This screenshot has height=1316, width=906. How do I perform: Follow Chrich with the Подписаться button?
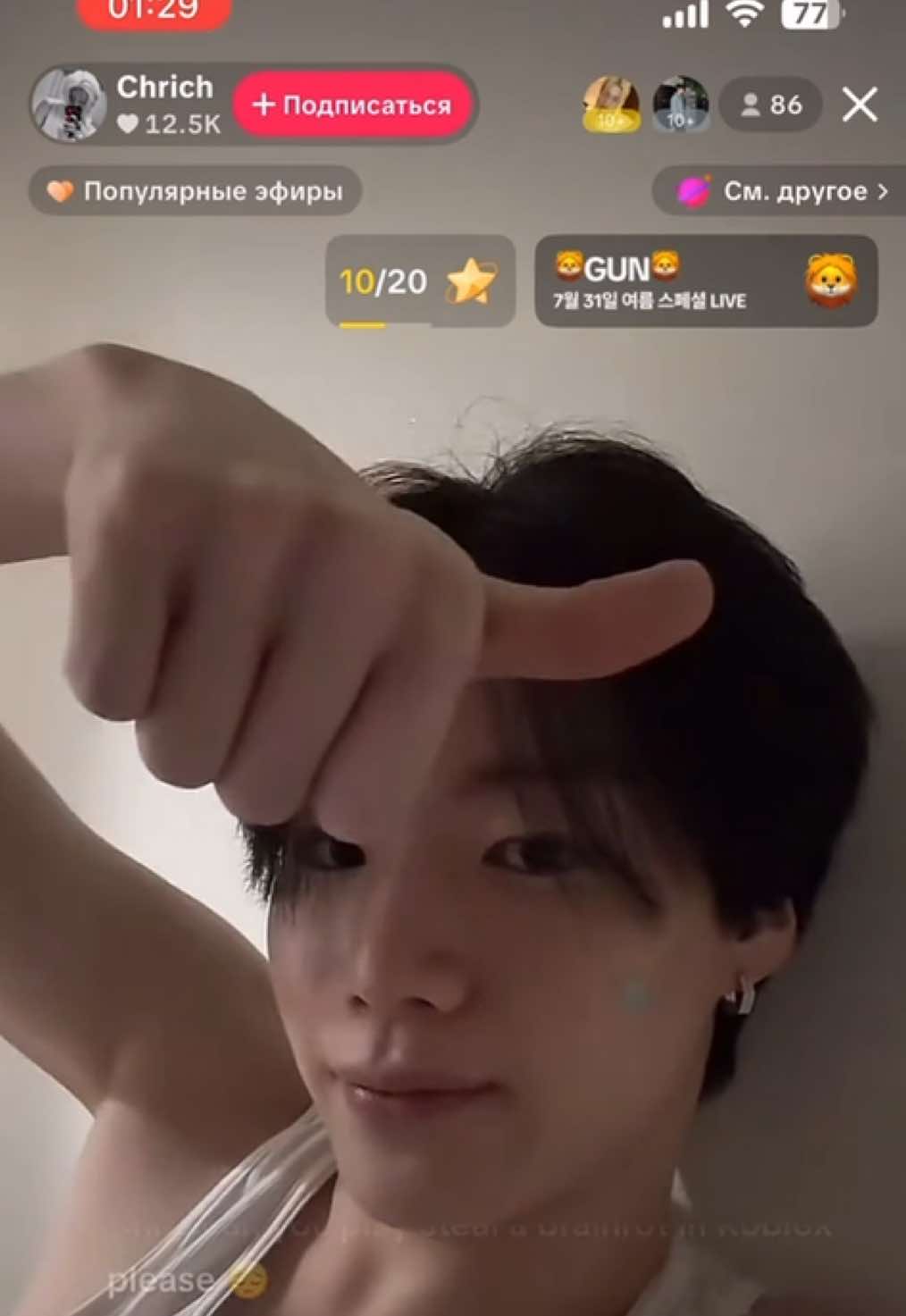(353, 105)
